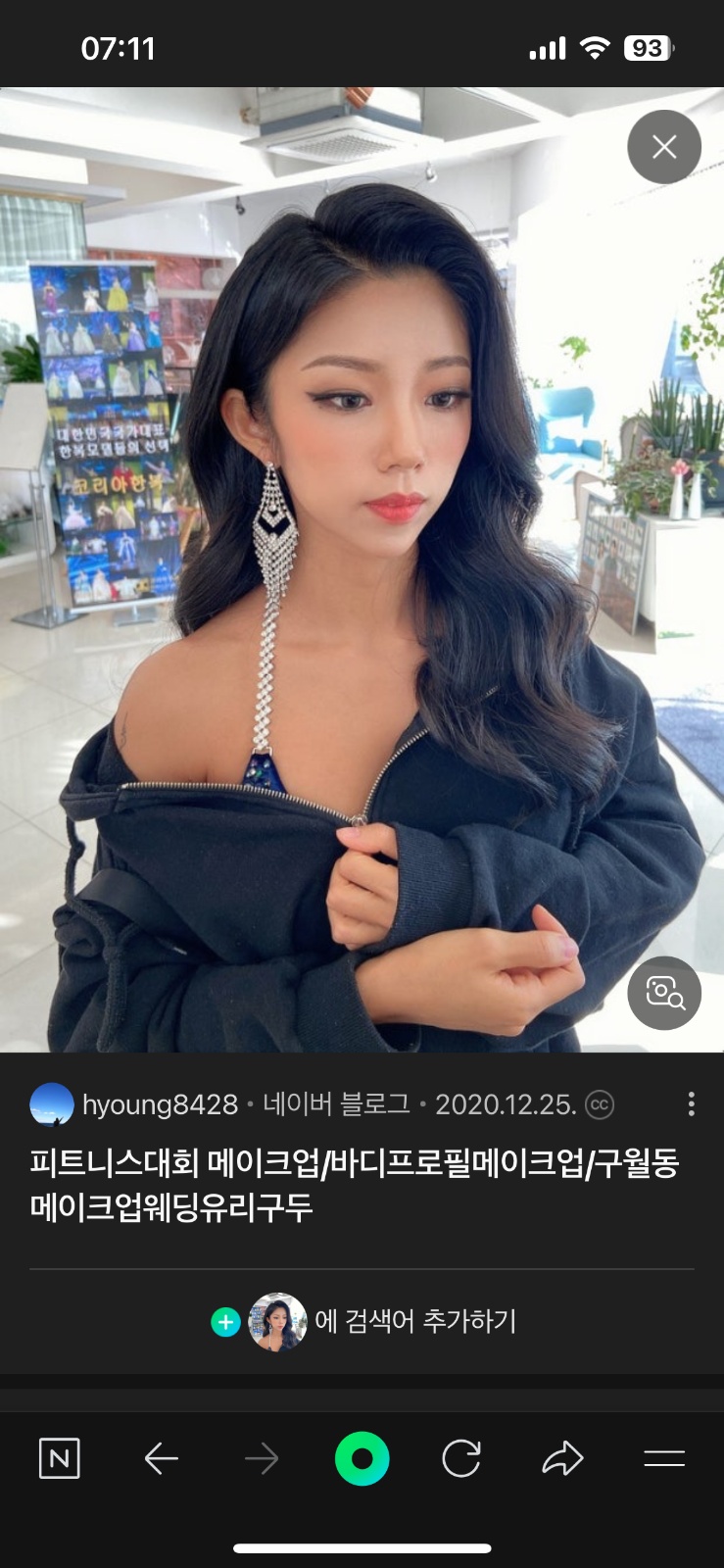This screenshot has width=724, height=1568.
Task: Navigate back using the left arrow
Action: click(162, 1457)
